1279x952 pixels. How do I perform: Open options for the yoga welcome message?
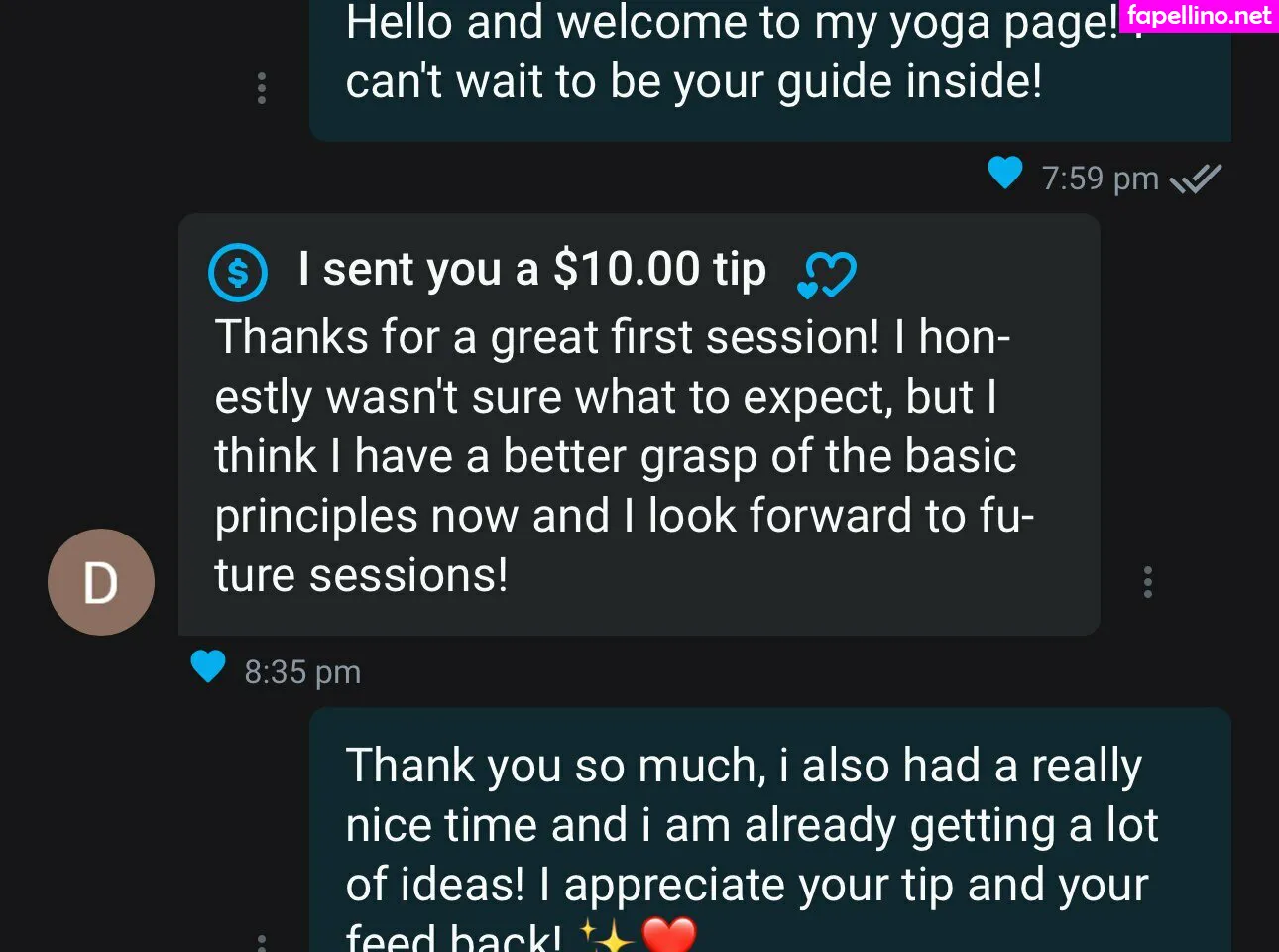point(262,88)
